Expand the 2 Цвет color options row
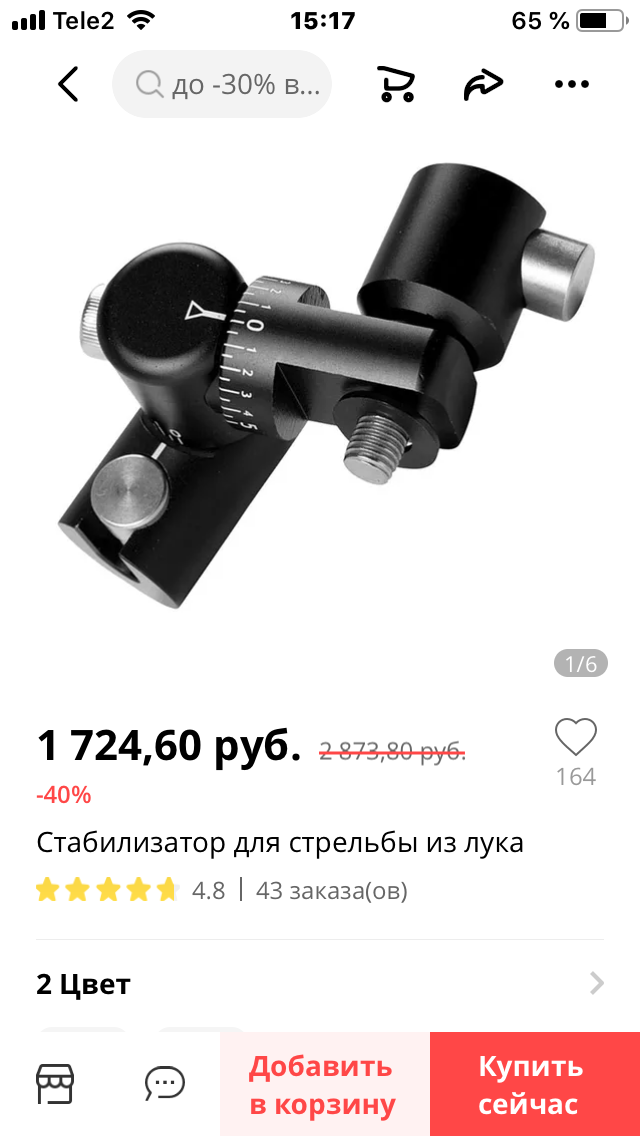 click(x=320, y=984)
